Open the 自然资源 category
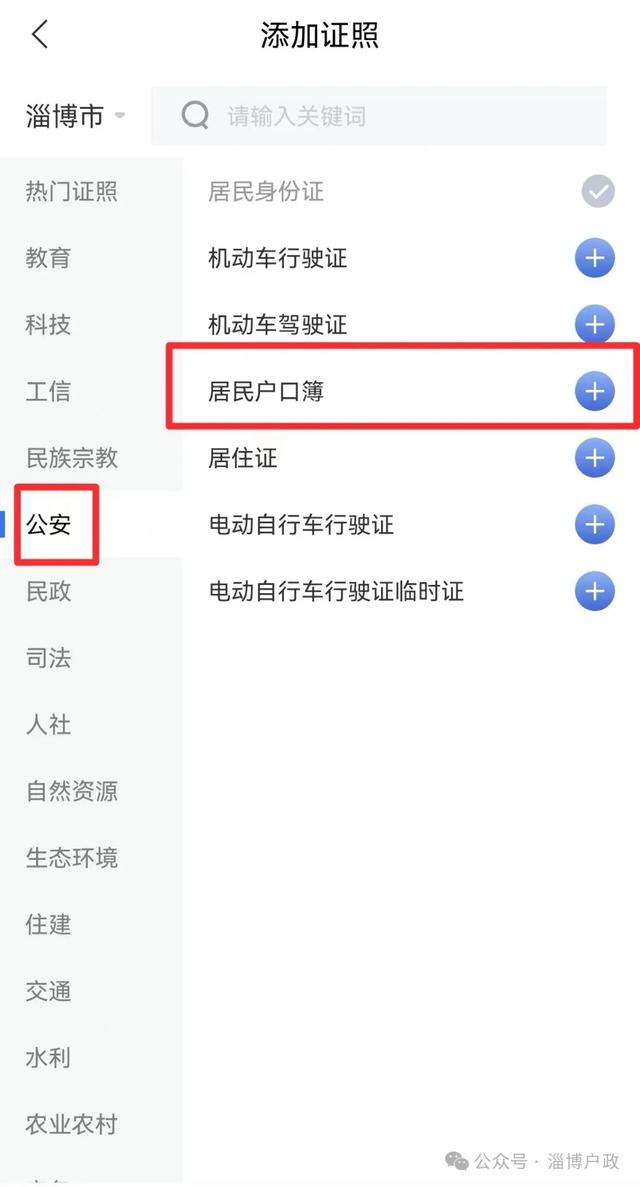Viewport: 640px width, 1187px height. click(x=72, y=791)
